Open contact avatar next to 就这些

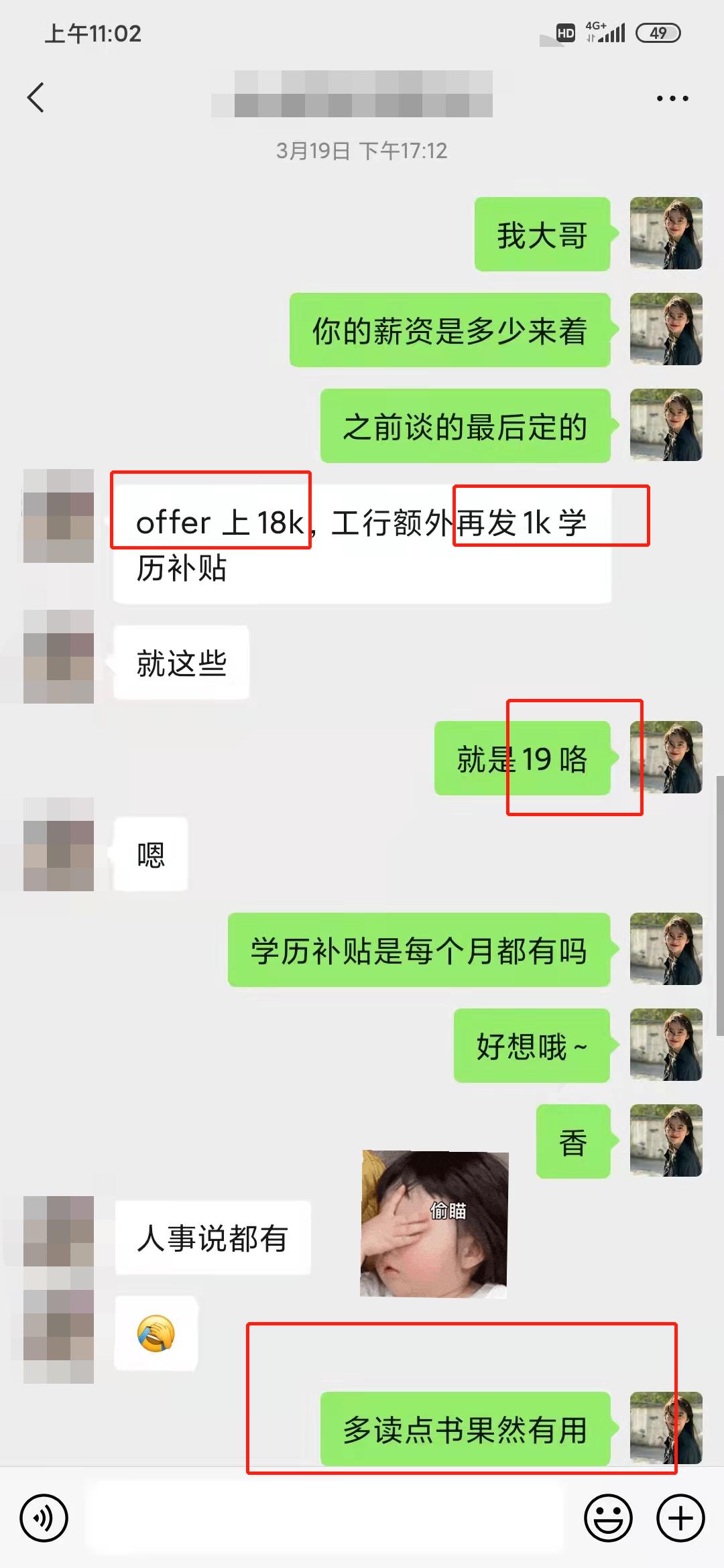coord(58,657)
